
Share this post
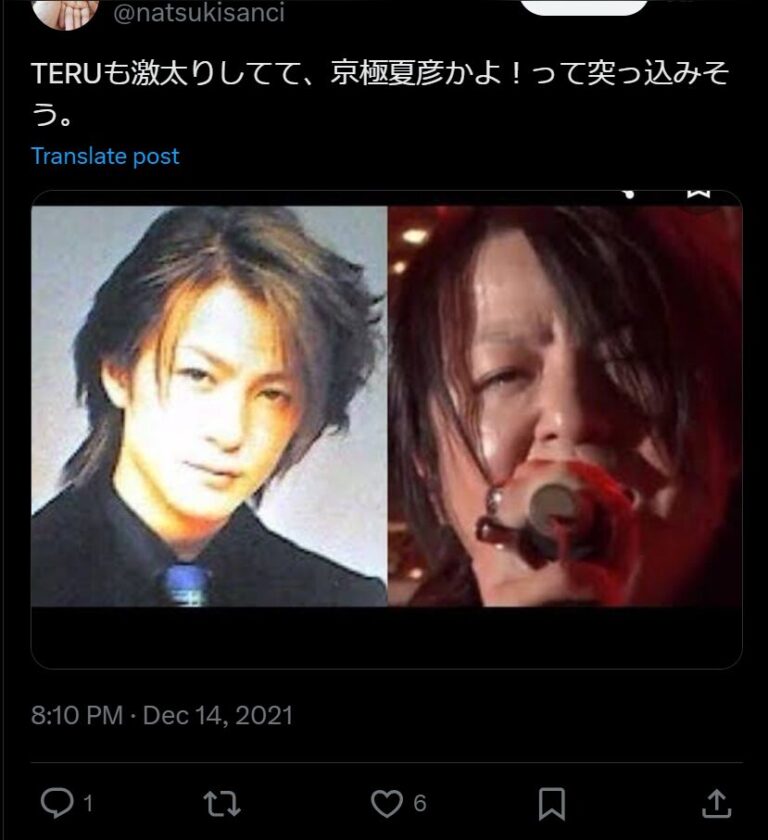715,802
